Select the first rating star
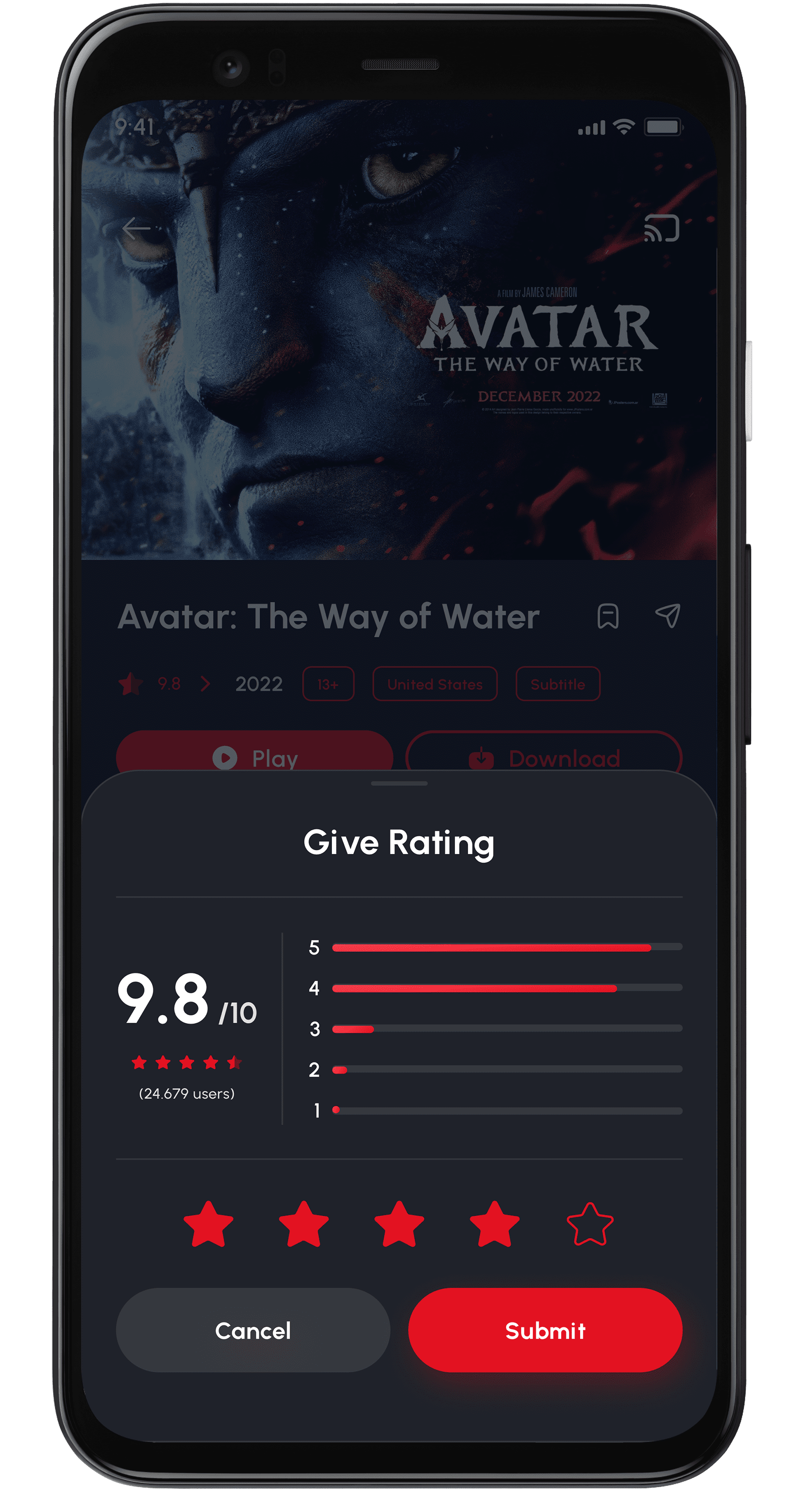This screenshot has height=1503, width=812. tap(208, 1224)
